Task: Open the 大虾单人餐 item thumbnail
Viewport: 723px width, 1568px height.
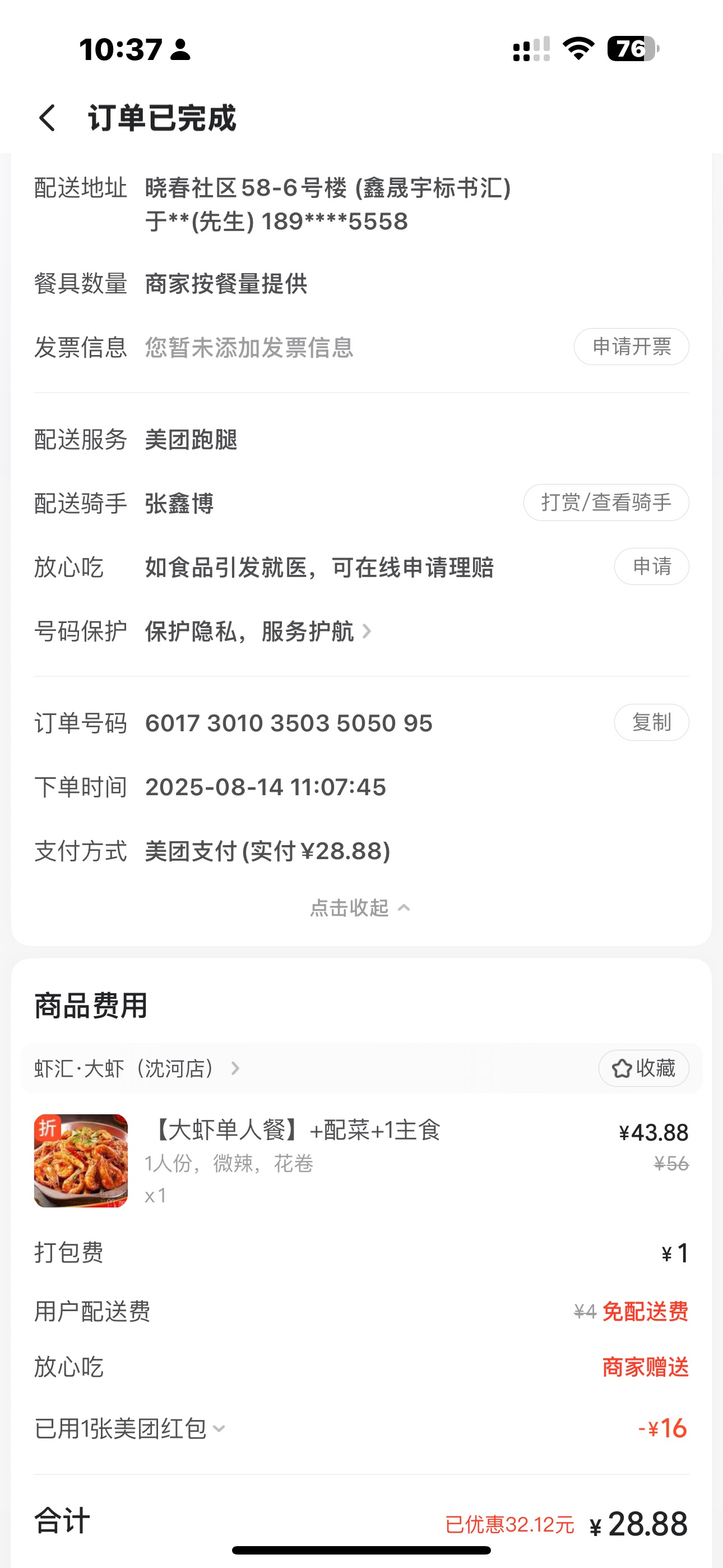Action: coord(81,1160)
